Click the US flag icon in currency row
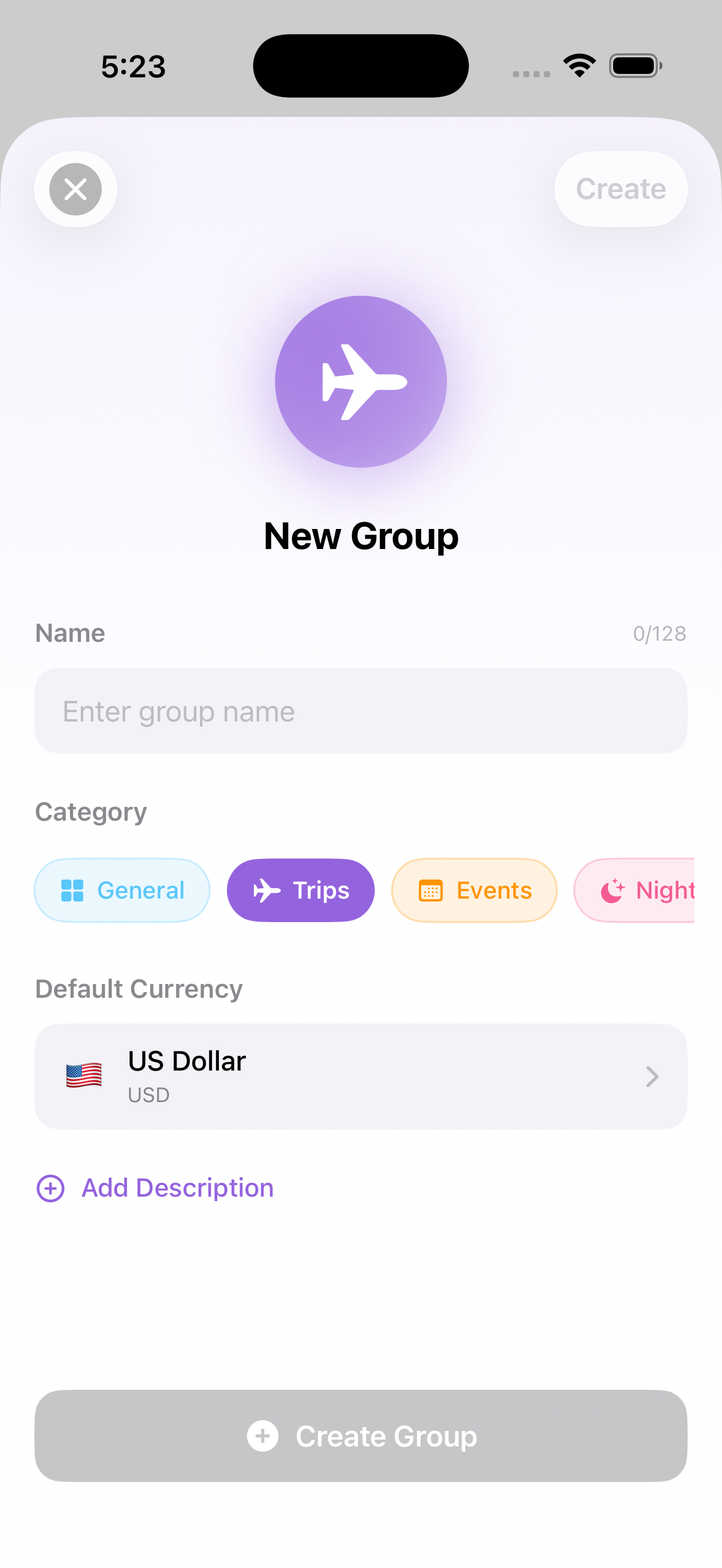722x1568 pixels. point(84,1076)
